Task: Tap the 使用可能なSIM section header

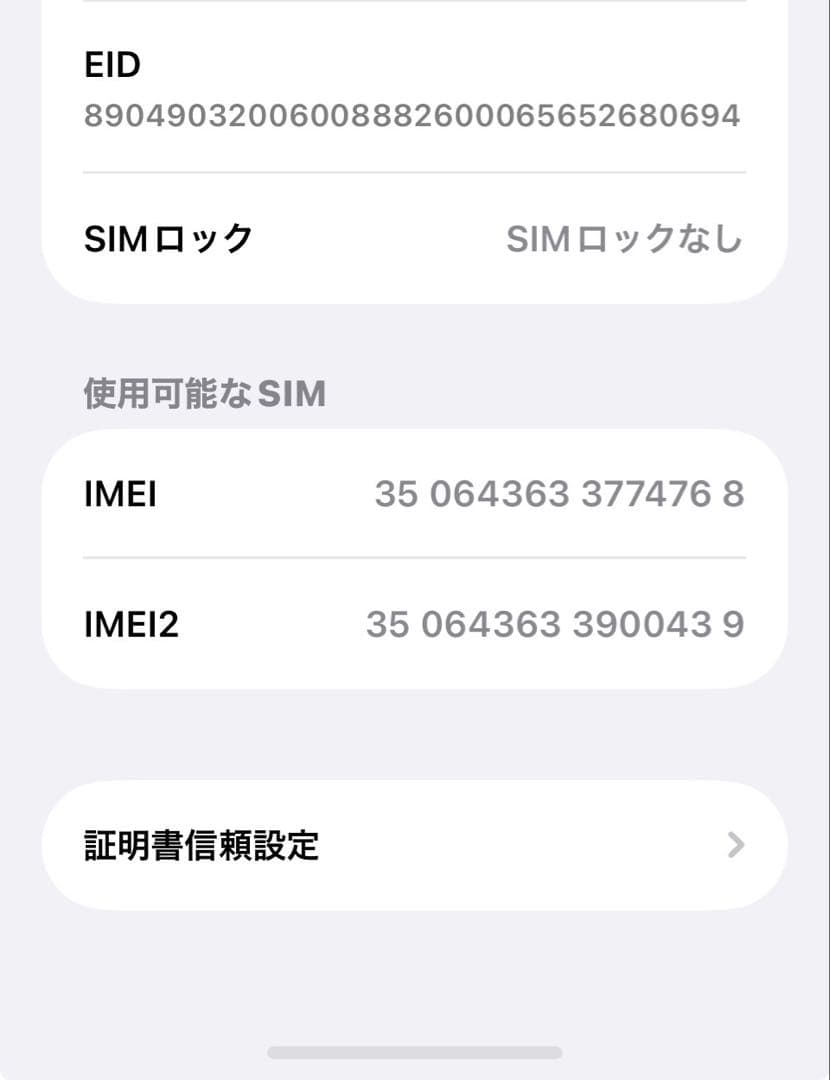Action: (x=202, y=392)
